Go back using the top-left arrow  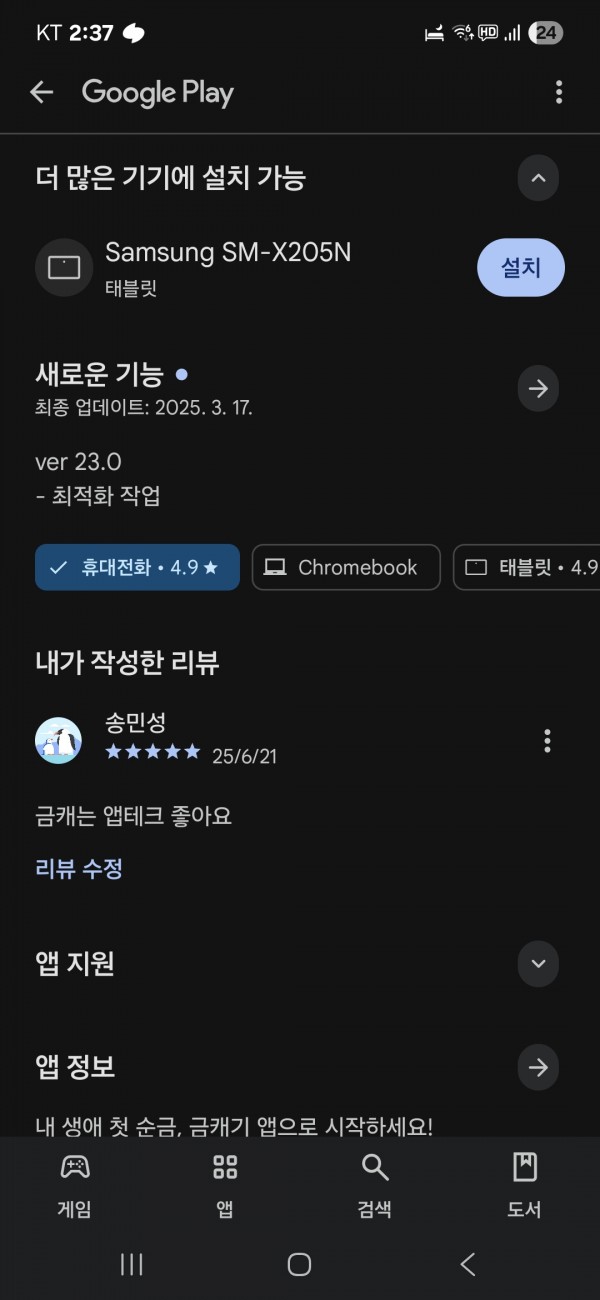41,93
